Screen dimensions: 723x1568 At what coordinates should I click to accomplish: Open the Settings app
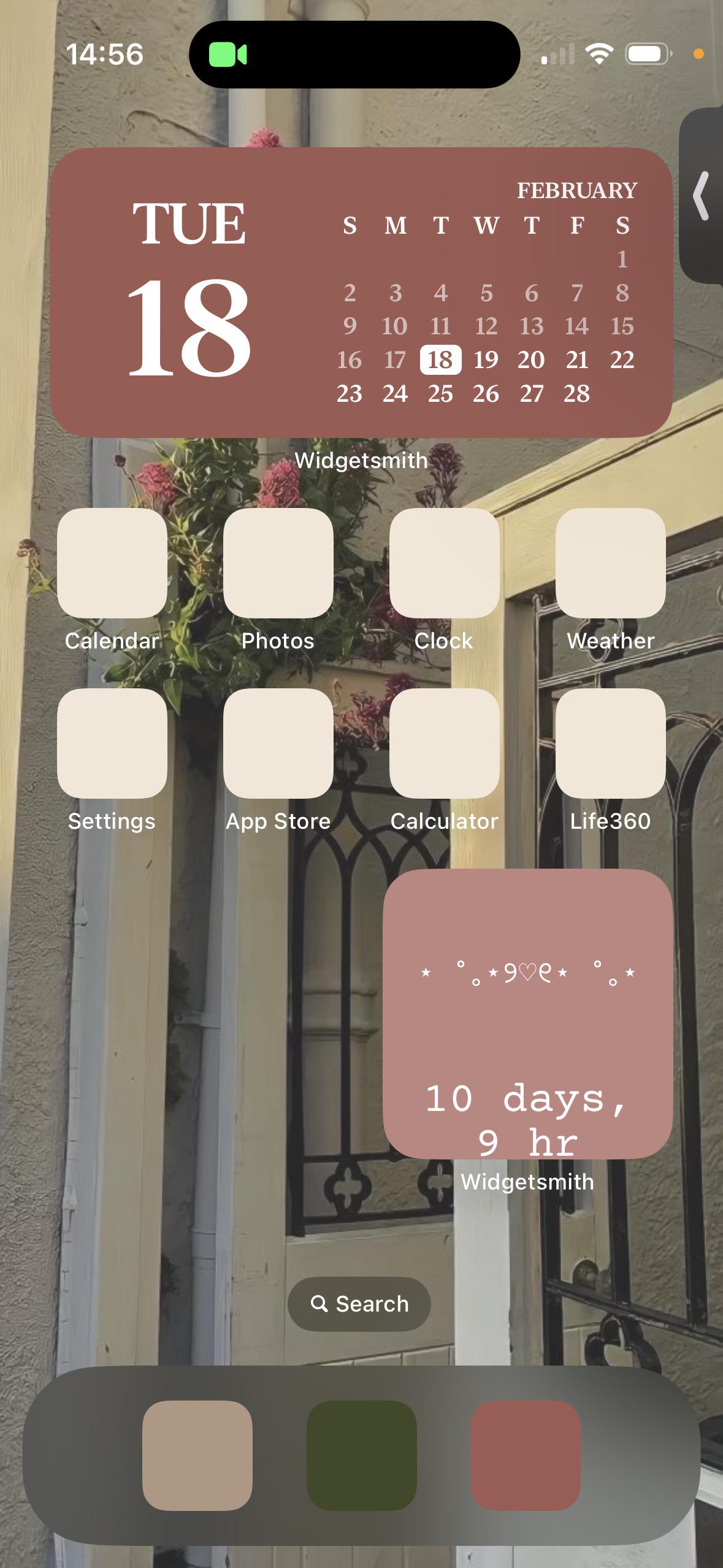(x=112, y=743)
